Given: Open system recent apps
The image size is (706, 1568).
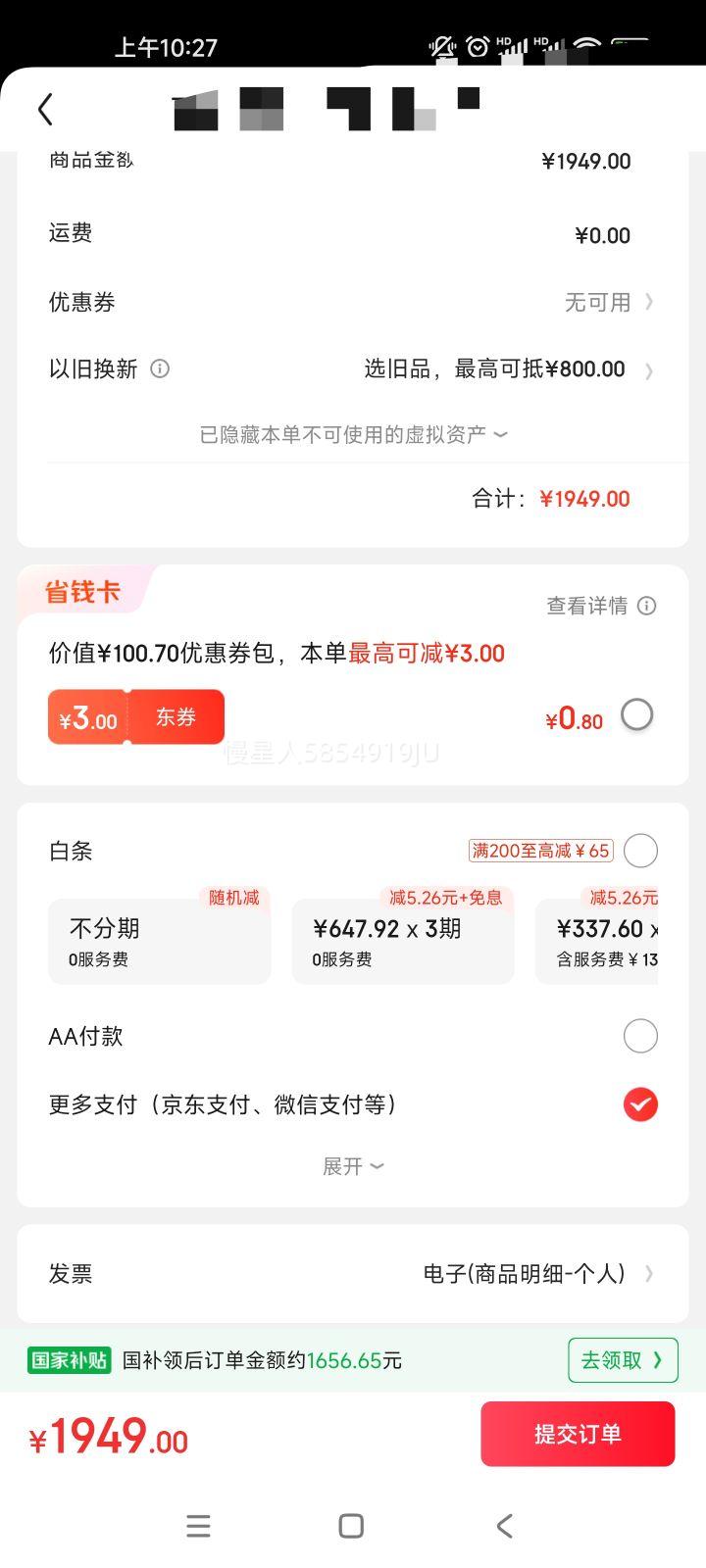Looking at the screenshot, I should [198, 1526].
